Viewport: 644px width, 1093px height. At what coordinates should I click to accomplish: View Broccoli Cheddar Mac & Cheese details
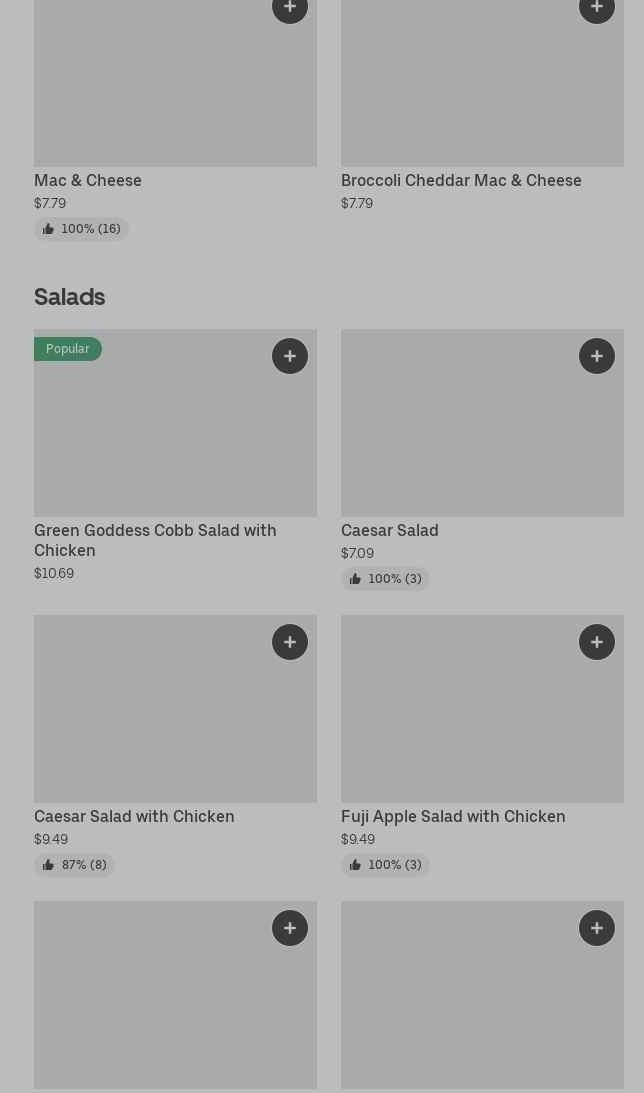[x=461, y=181]
